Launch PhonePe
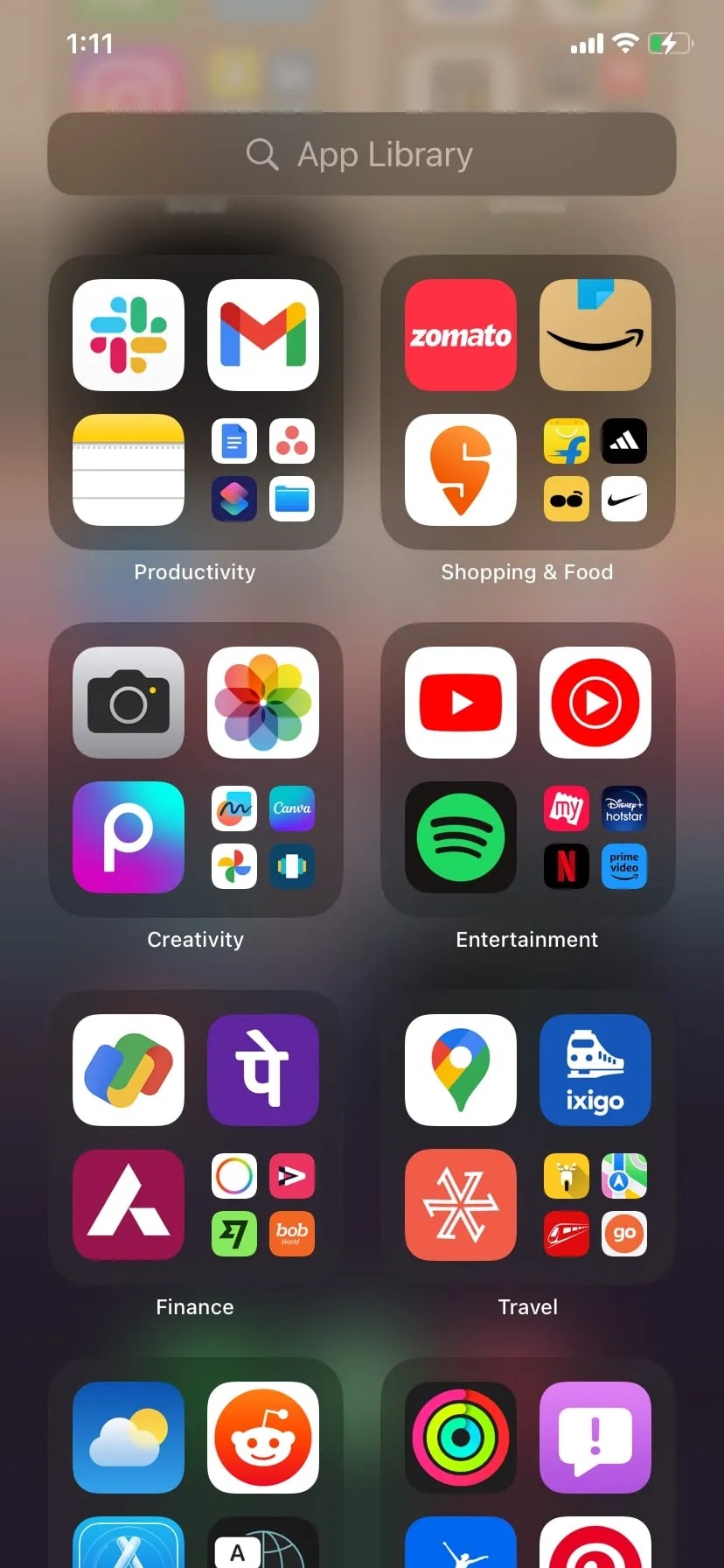The image size is (724, 1568). pyautogui.click(x=263, y=1070)
